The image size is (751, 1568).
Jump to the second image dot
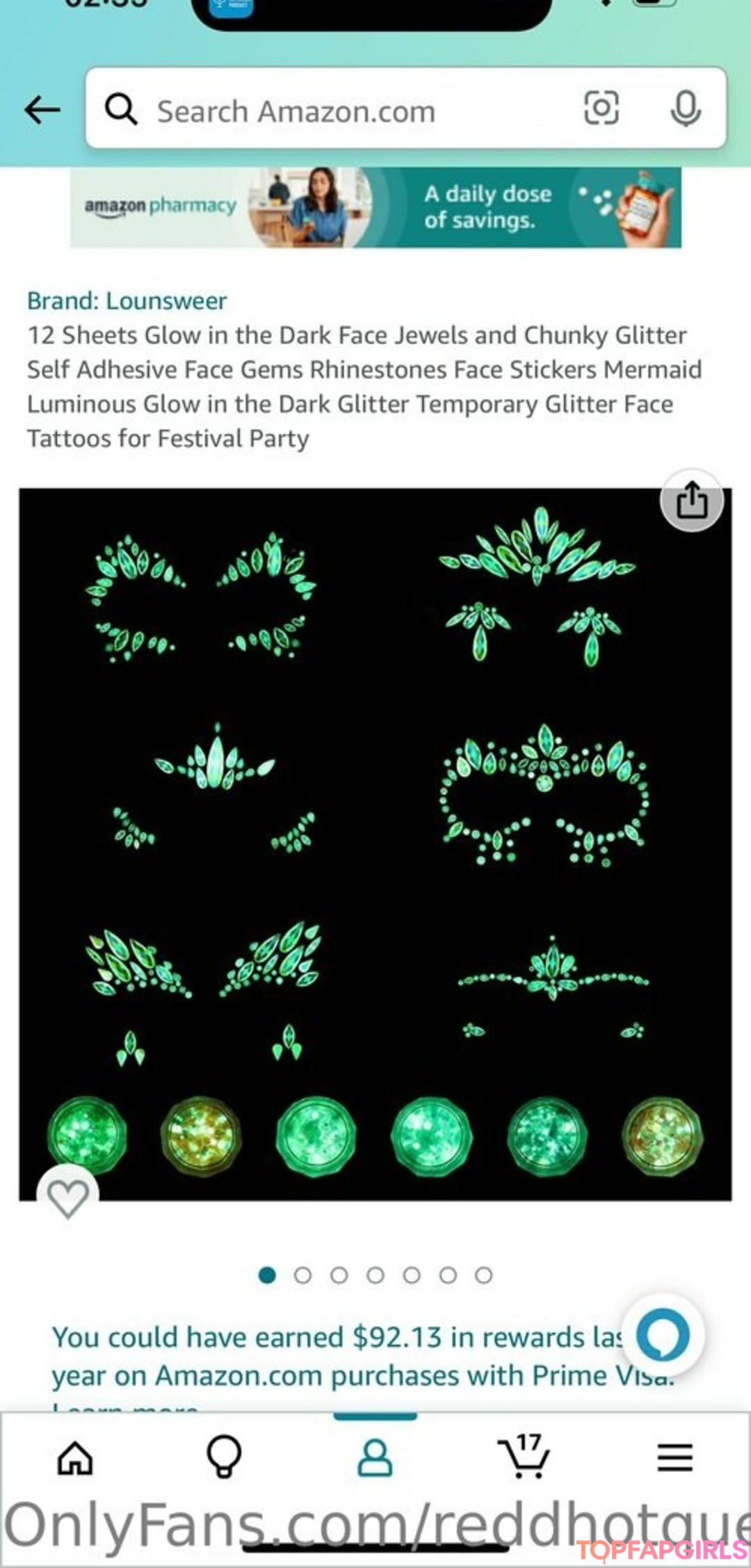pyautogui.click(x=302, y=1275)
